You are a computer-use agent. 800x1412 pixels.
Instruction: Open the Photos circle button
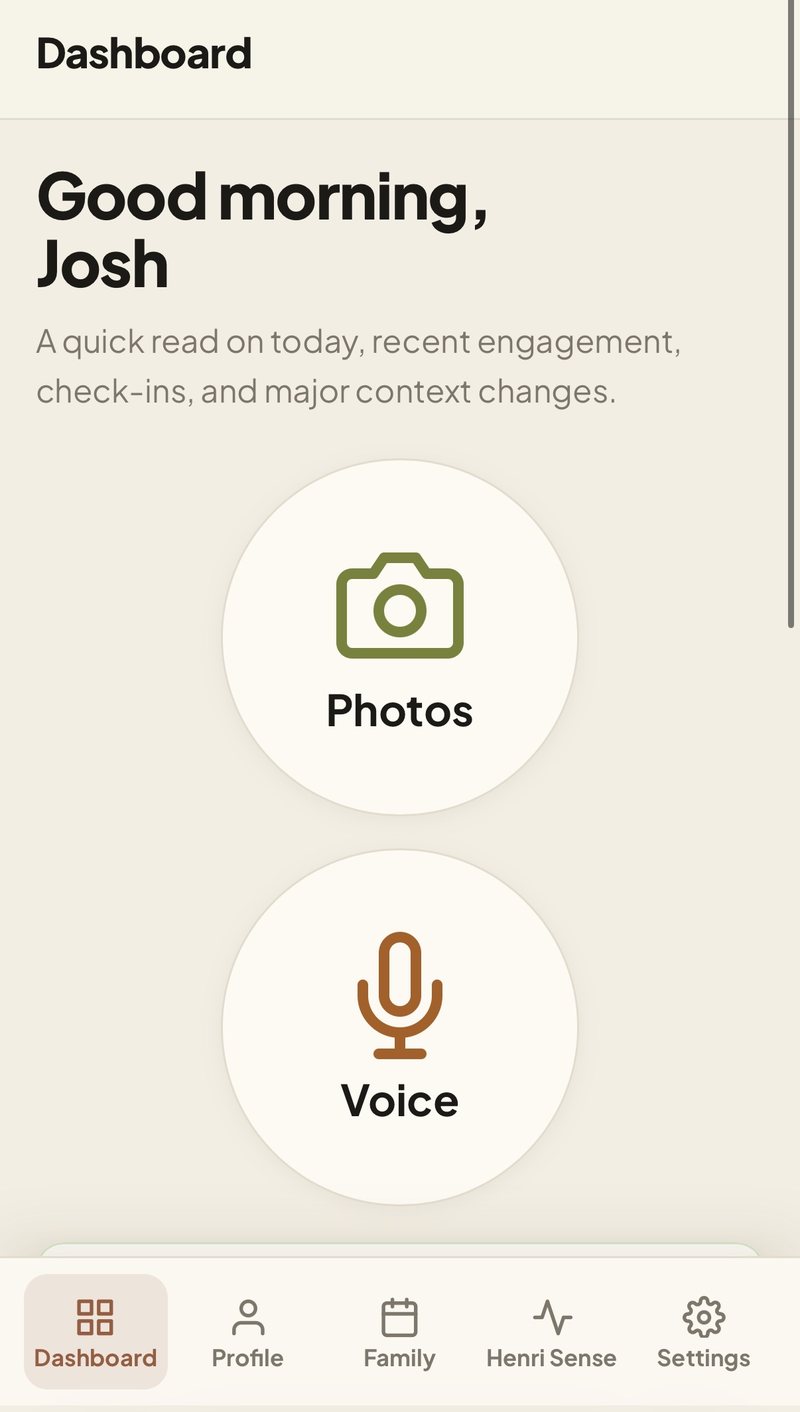[400, 637]
